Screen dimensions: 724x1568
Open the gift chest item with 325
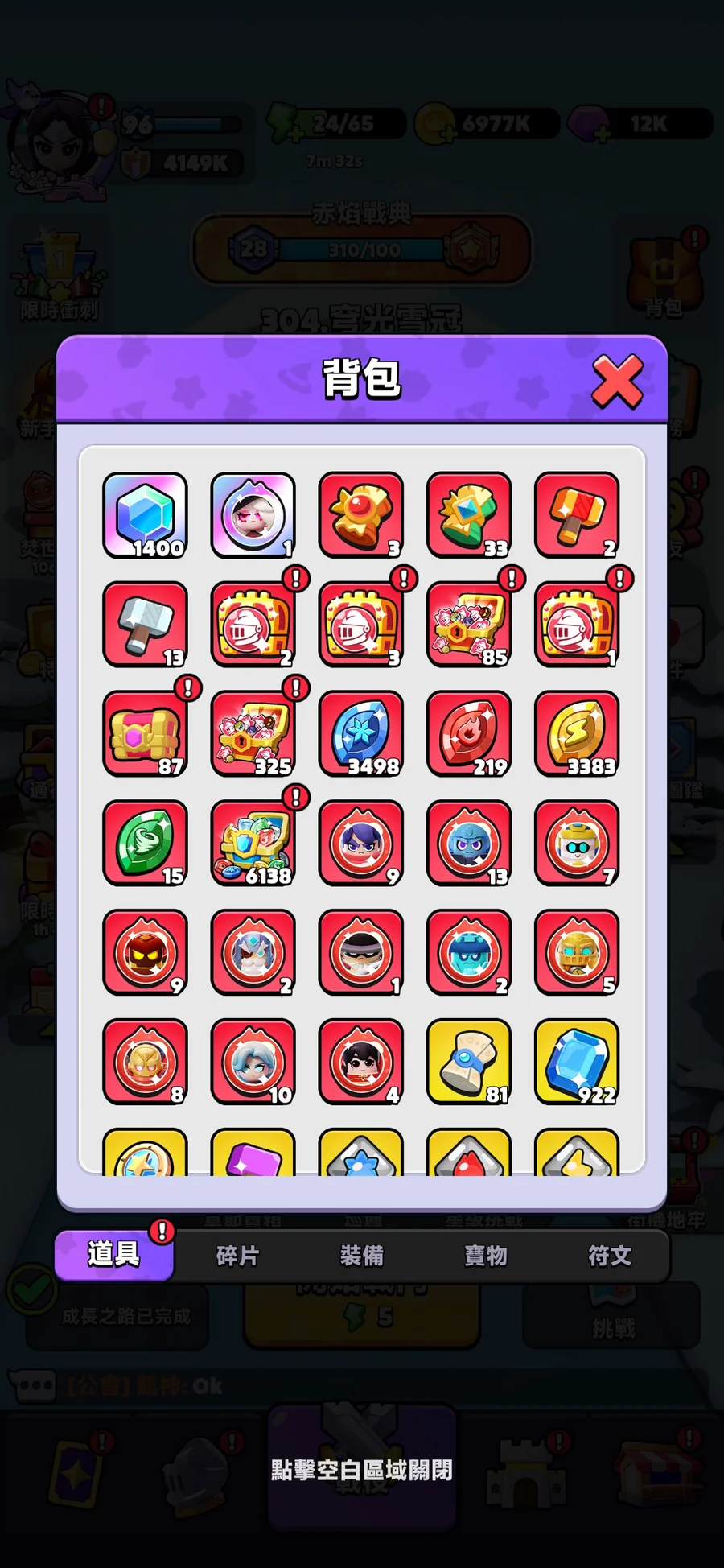[x=253, y=734]
